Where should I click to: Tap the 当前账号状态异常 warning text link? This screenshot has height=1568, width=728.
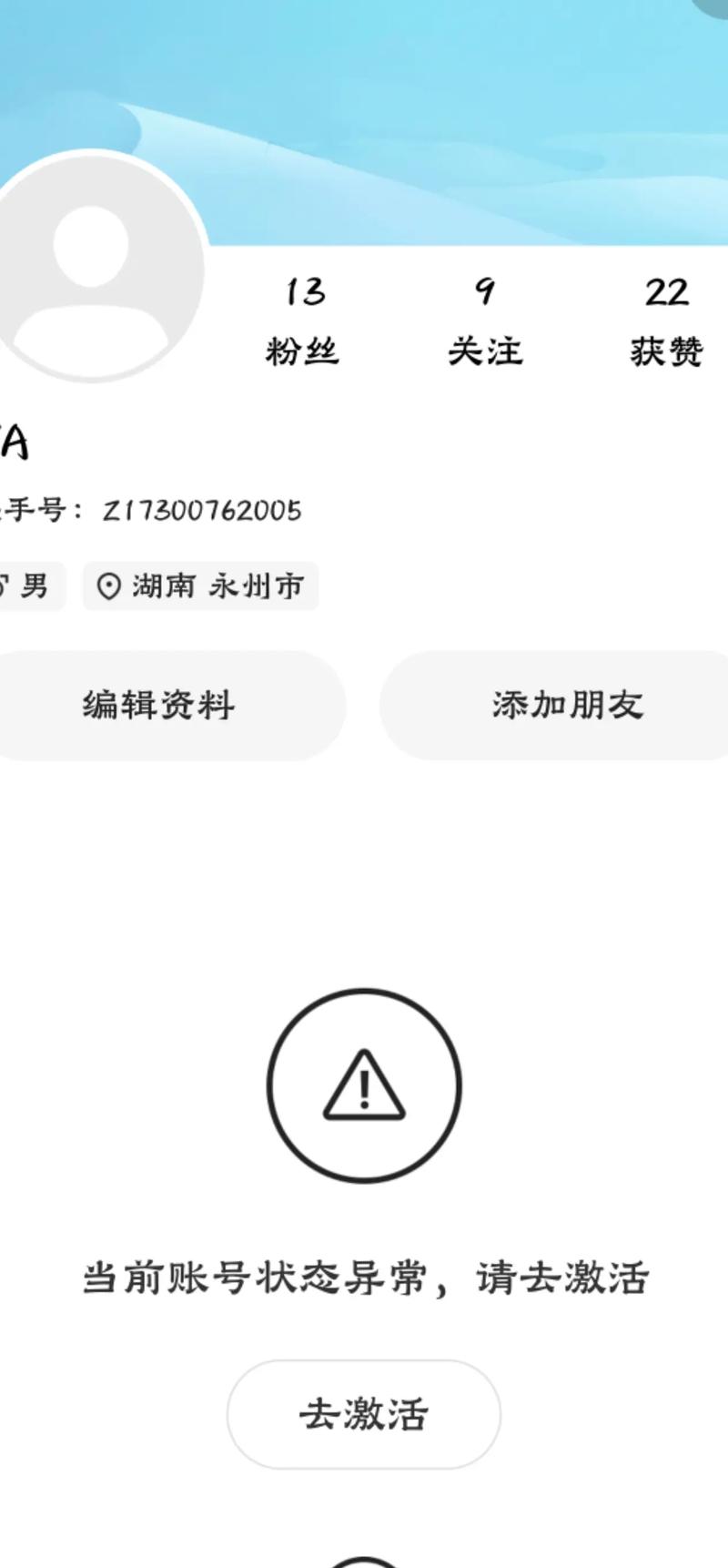point(363,1277)
